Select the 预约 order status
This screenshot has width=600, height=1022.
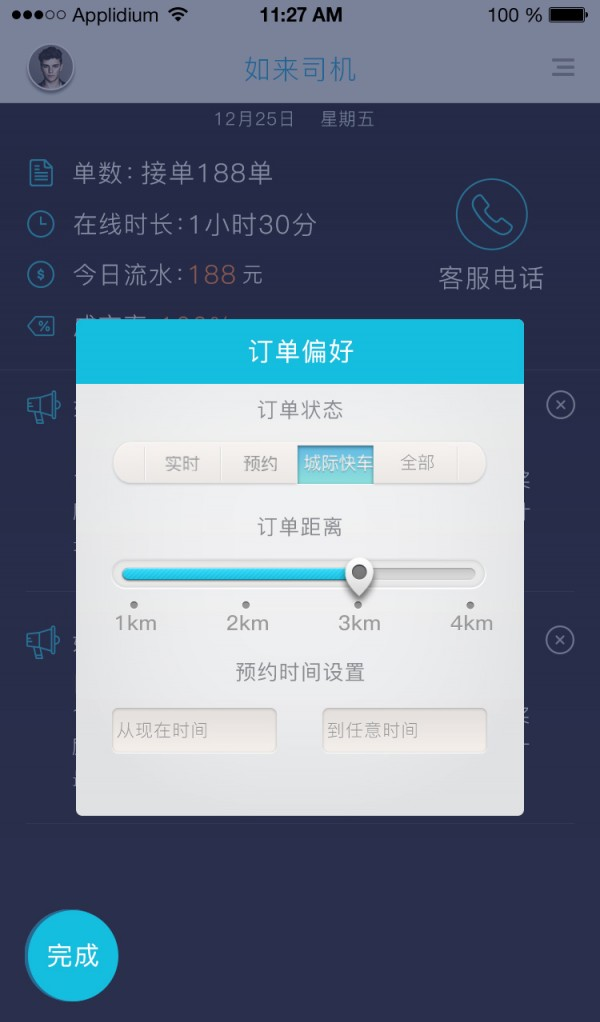pyautogui.click(x=260, y=464)
